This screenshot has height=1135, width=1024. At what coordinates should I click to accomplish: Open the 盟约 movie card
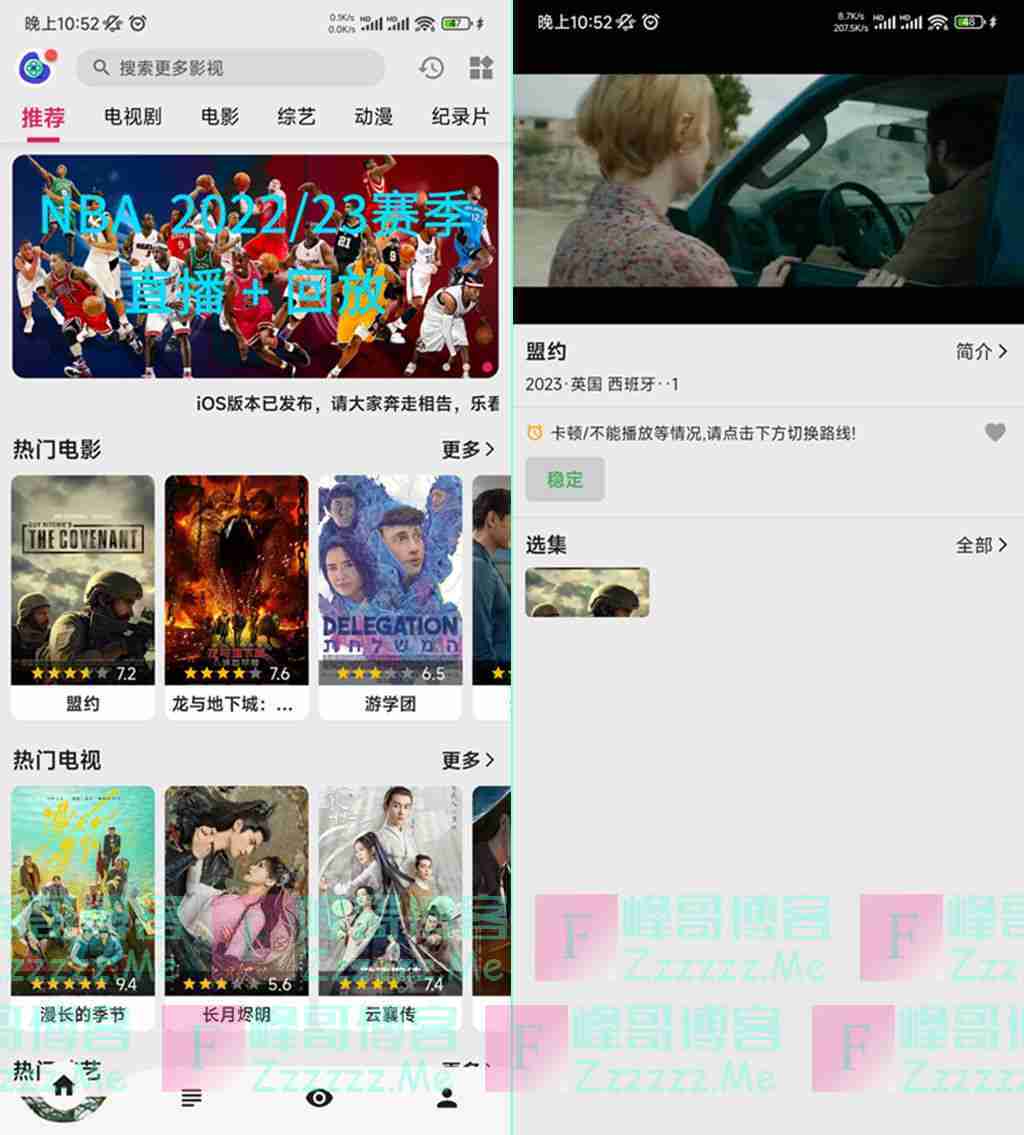(83, 596)
